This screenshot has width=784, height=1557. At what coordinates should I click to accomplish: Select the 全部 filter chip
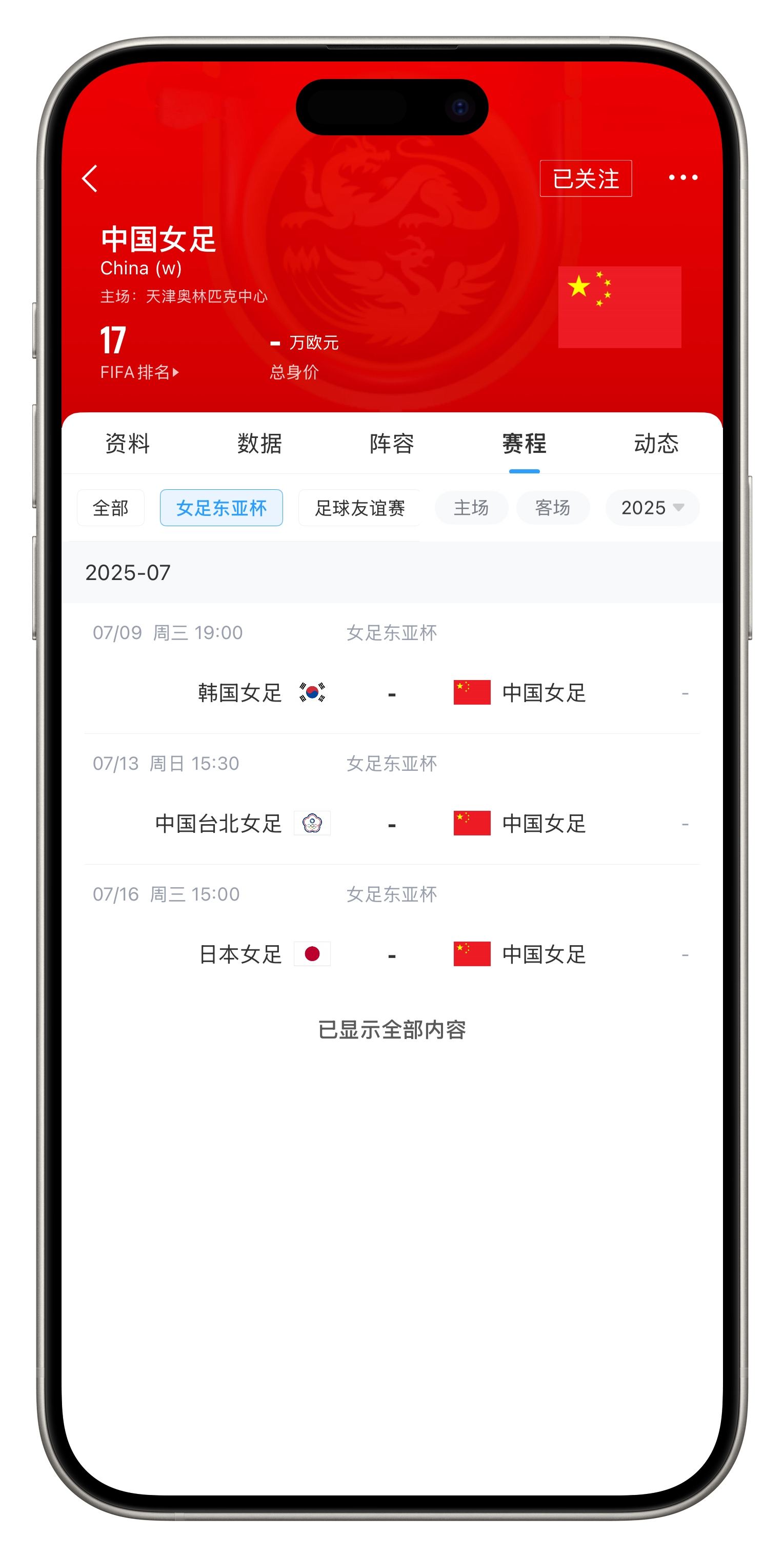(x=111, y=508)
